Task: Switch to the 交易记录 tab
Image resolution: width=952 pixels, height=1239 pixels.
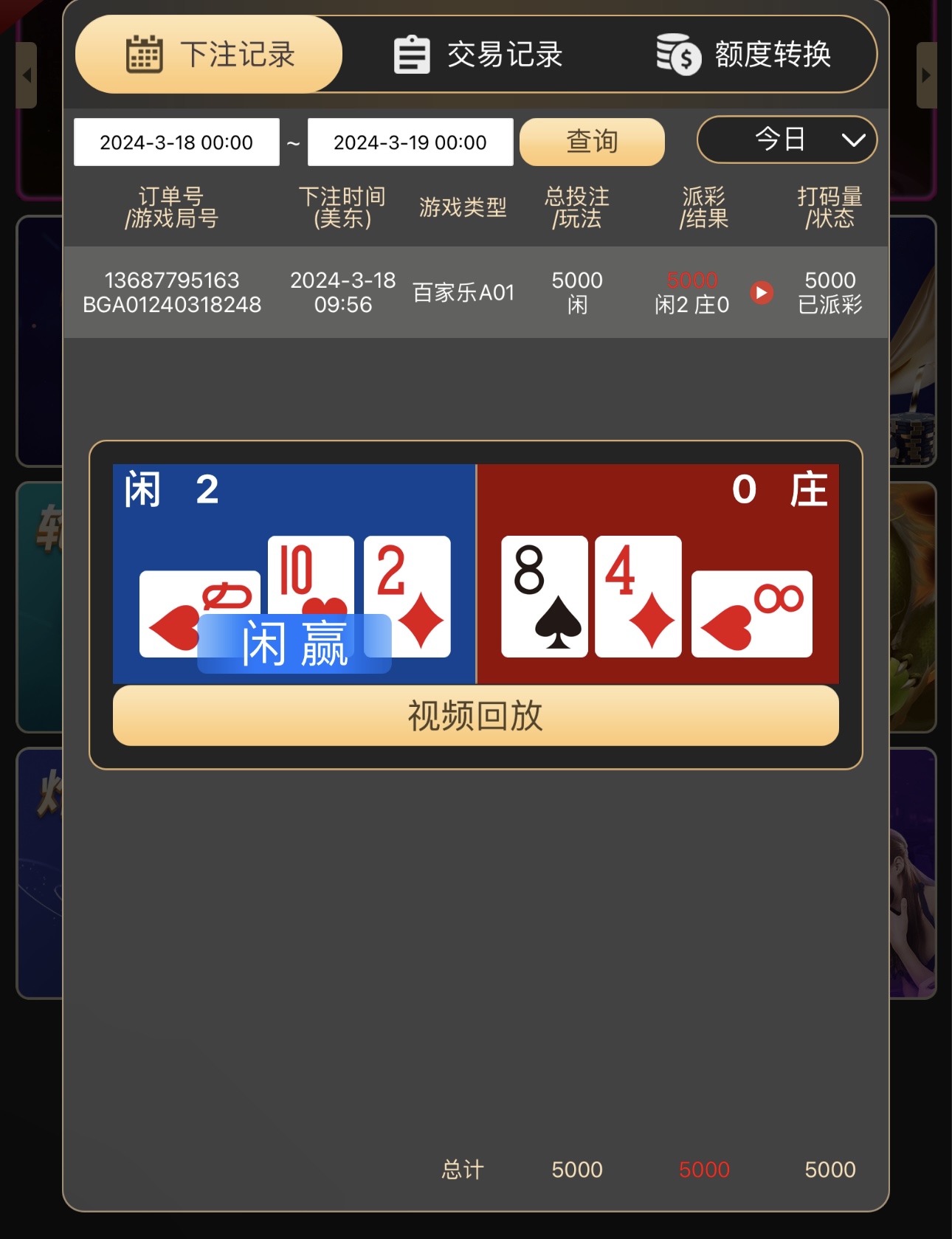Action: [x=477, y=55]
